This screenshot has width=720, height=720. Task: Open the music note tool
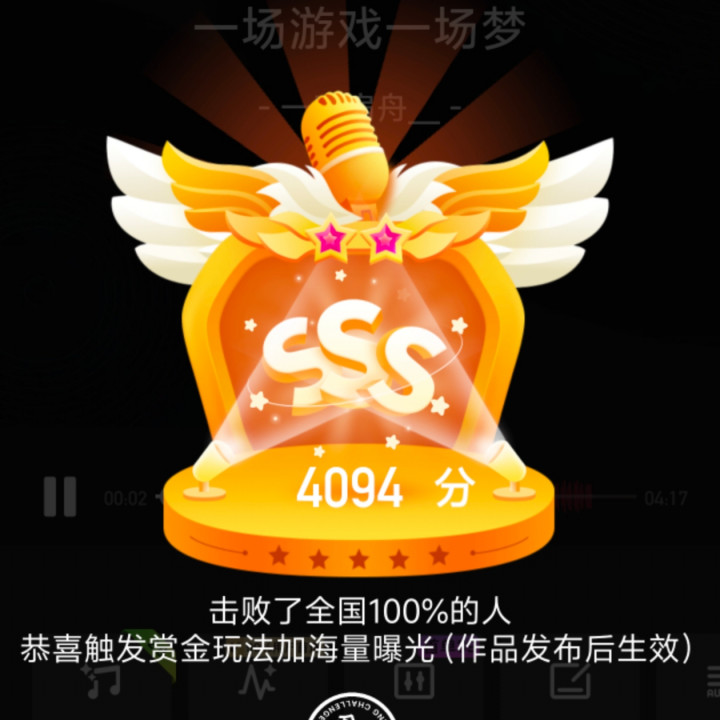pos(102,681)
